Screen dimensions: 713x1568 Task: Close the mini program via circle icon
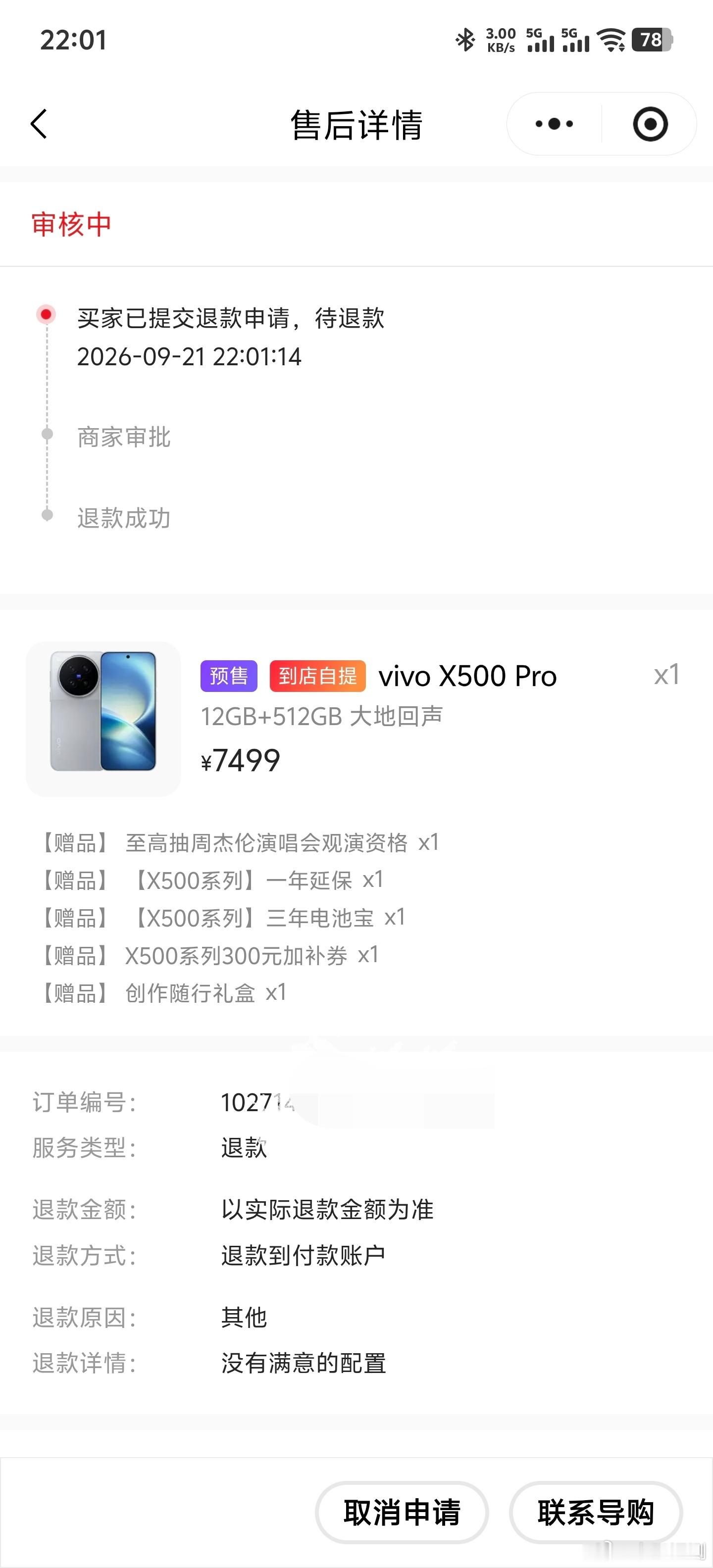coord(650,124)
